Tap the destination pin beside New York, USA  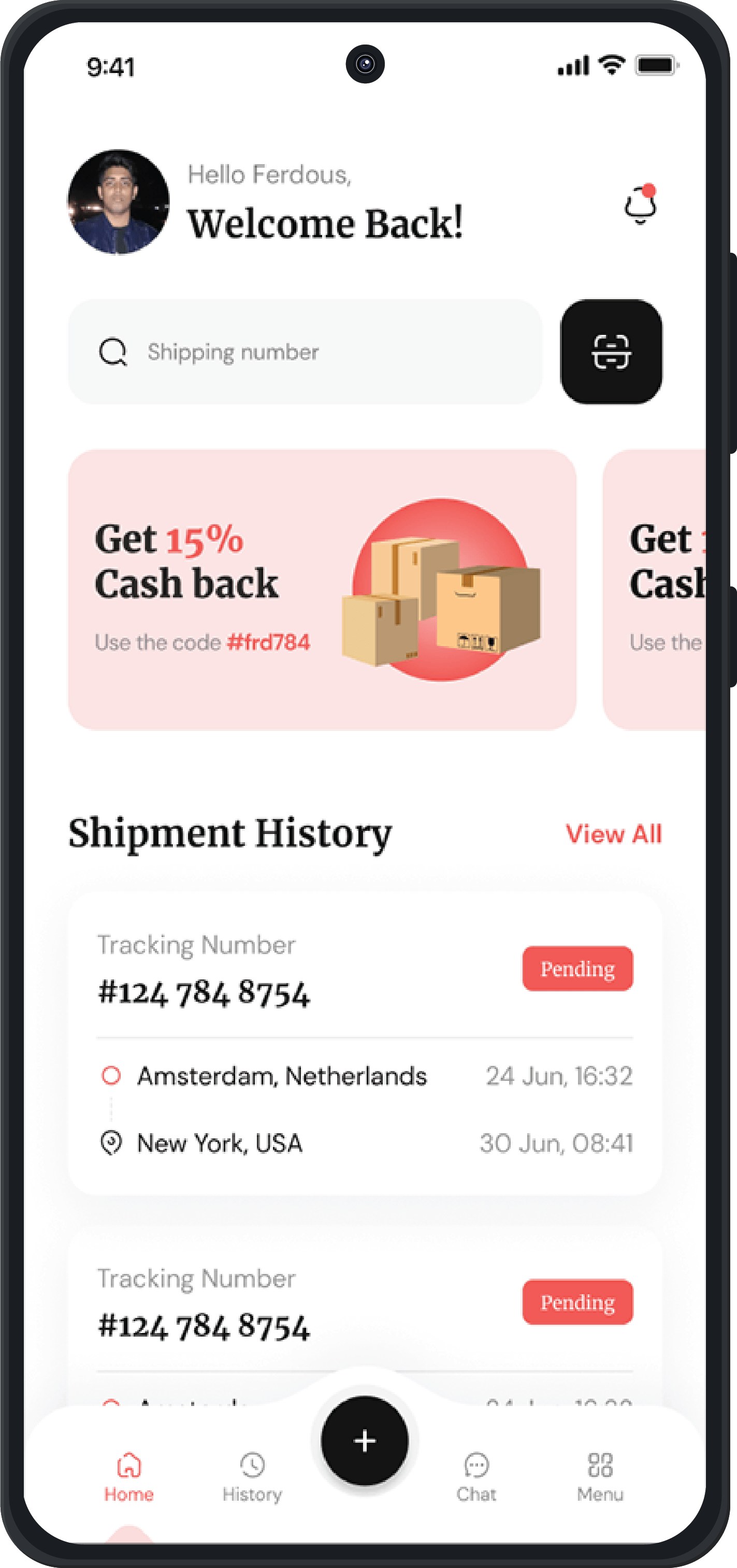click(111, 1142)
